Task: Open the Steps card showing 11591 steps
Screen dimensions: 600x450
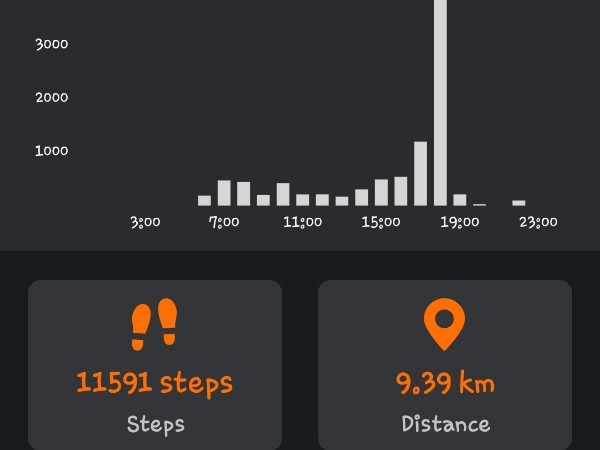Action: tap(155, 365)
